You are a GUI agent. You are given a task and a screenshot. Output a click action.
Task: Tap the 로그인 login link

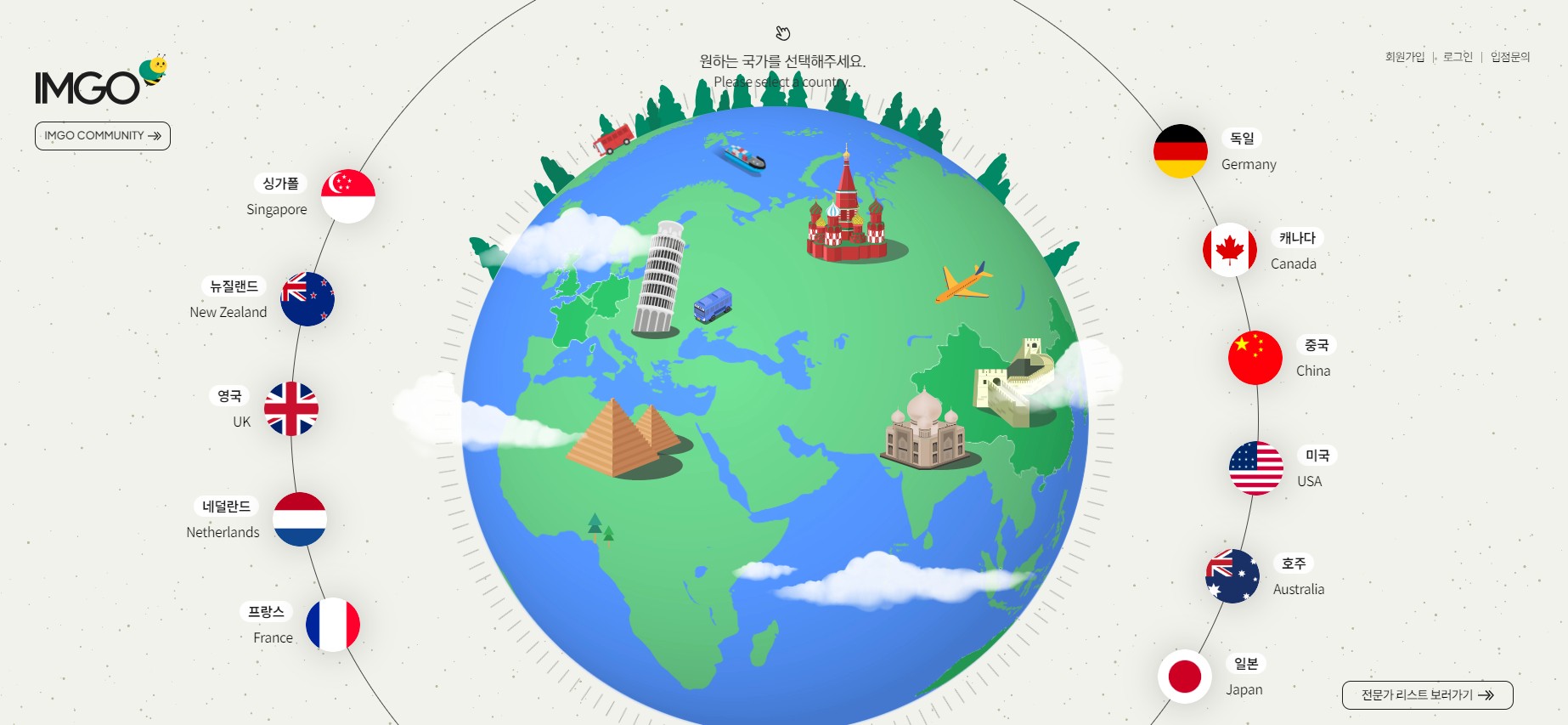1458,57
